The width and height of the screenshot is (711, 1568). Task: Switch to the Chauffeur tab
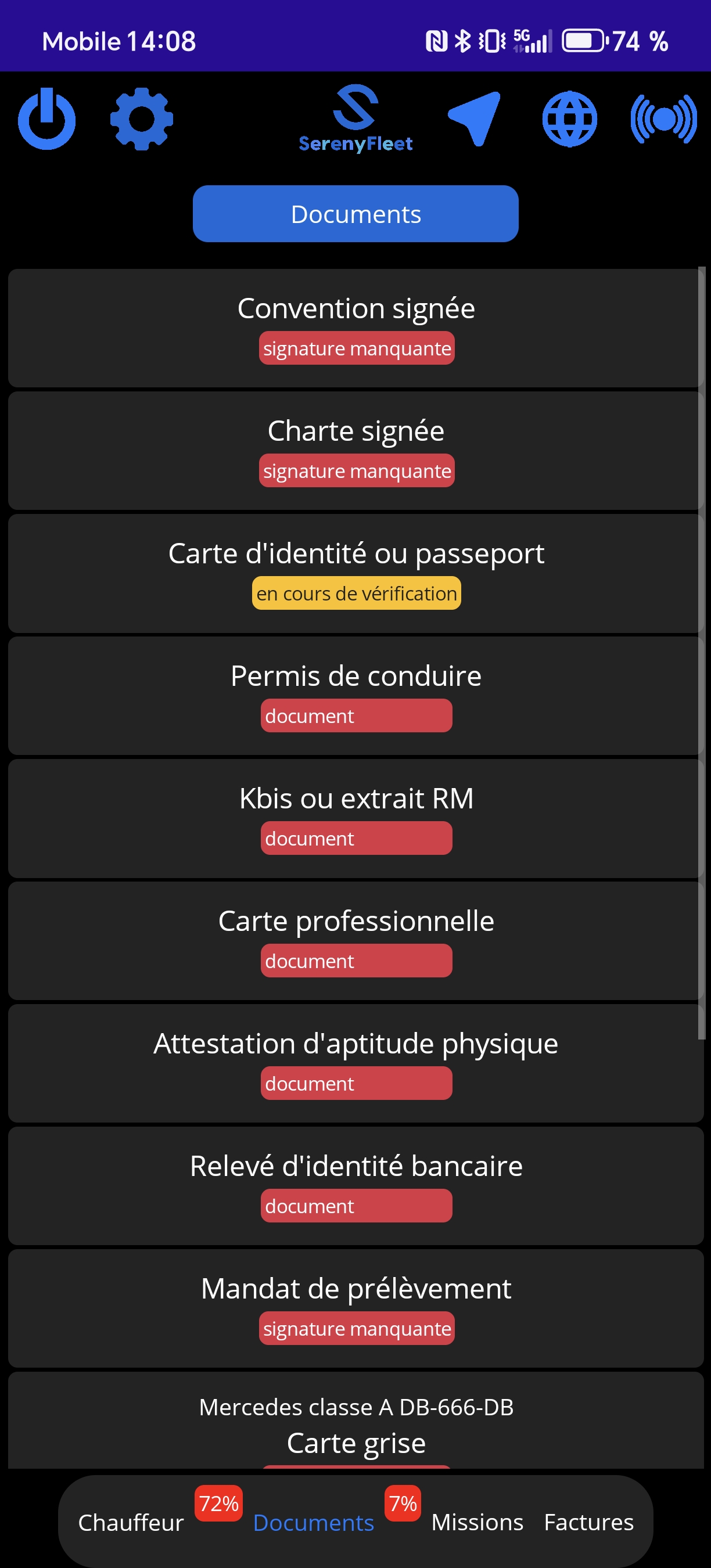(x=131, y=1522)
